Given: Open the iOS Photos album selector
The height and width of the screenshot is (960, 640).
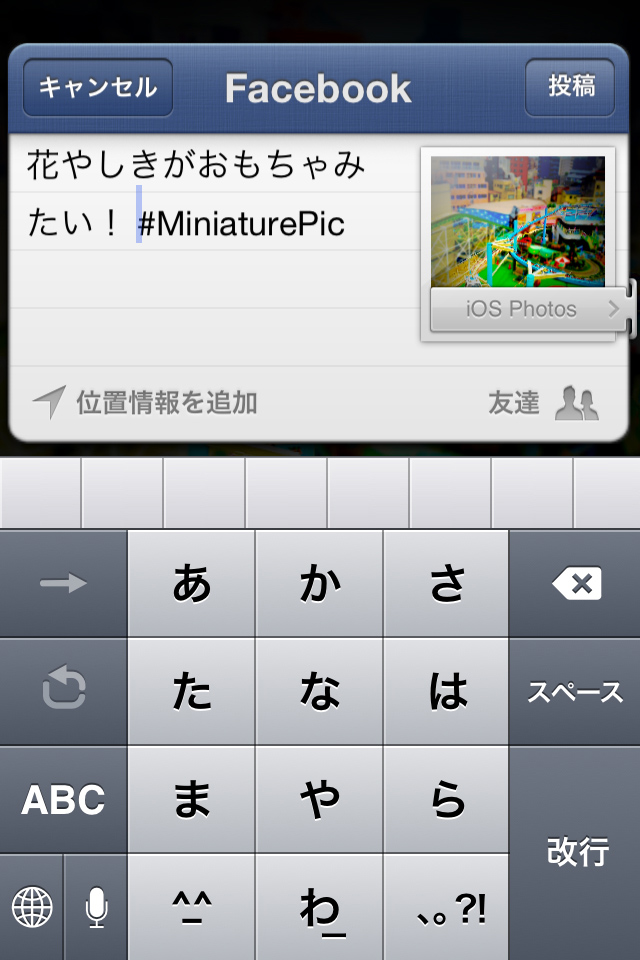Looking at the screenshot, I should 530,309.
